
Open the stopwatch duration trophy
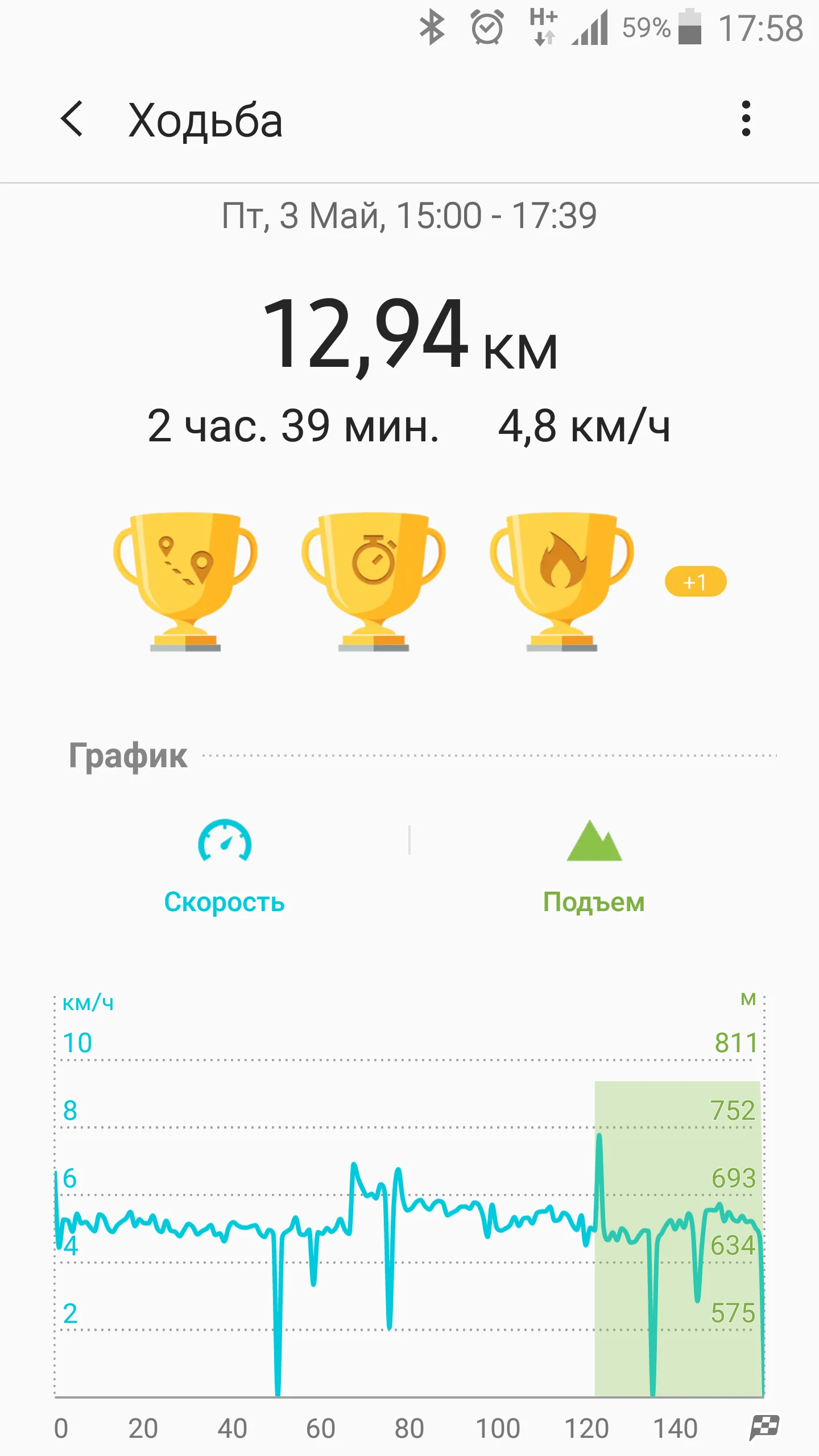click(x=374, y=580)
